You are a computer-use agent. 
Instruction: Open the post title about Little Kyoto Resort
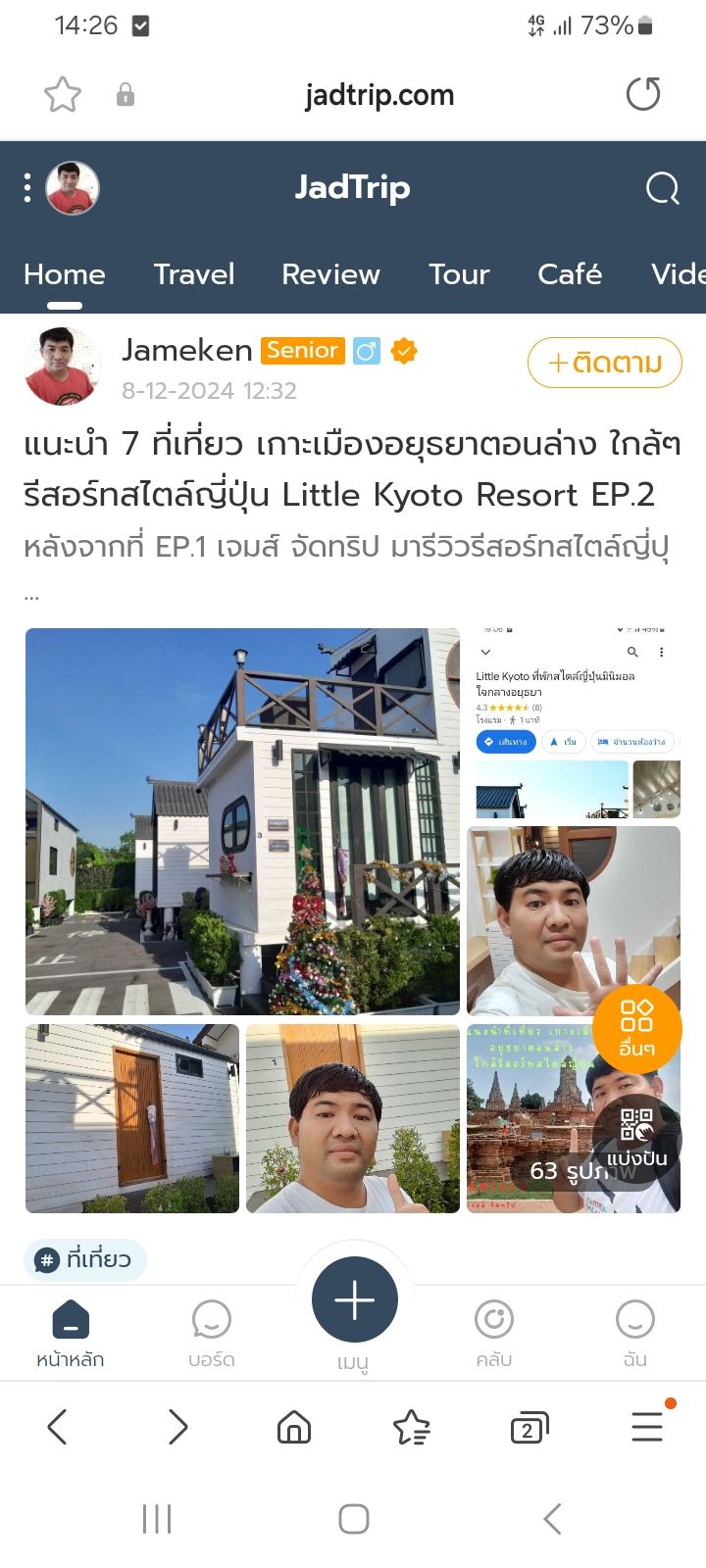coord(351,469)
